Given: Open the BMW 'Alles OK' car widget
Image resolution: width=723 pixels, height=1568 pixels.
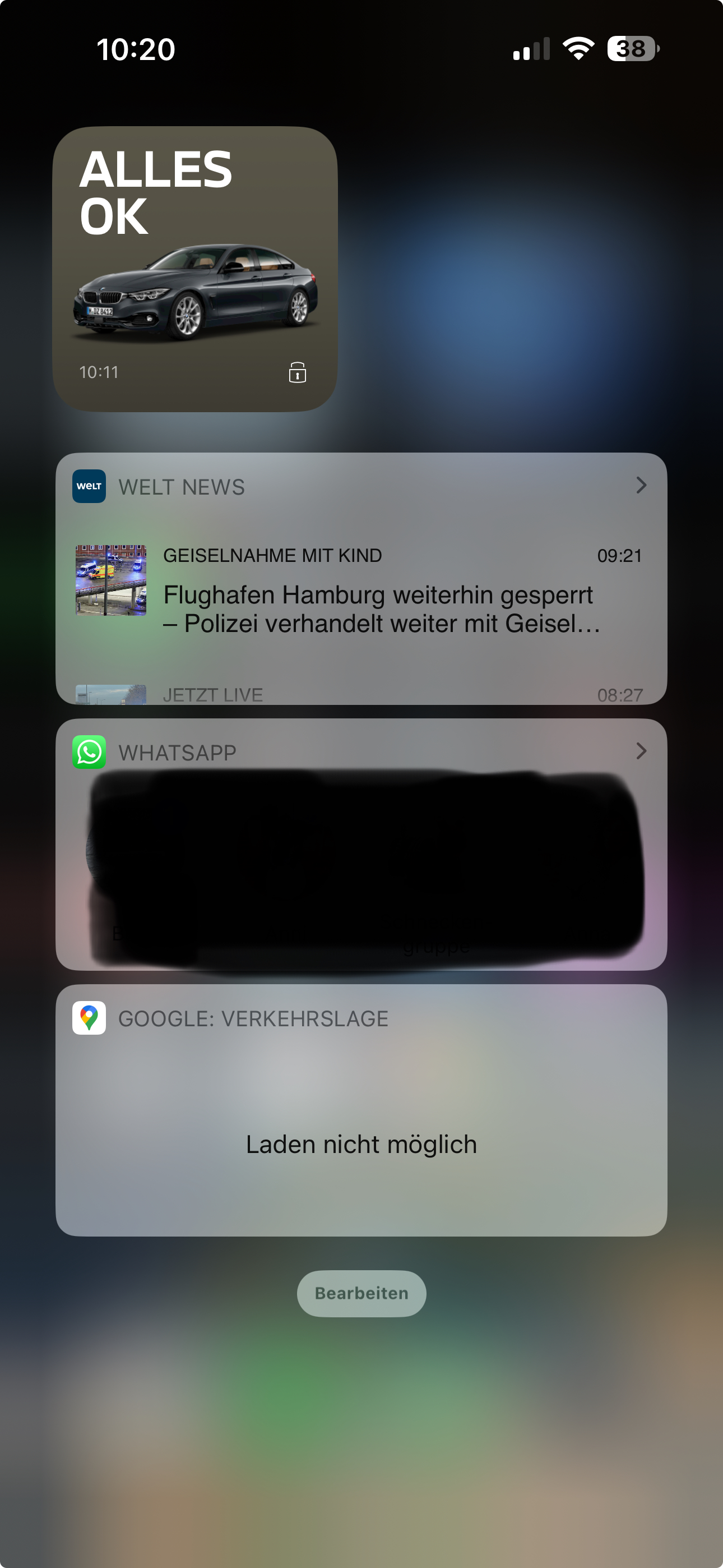Looking at the screenshot, I should tap(194, 269).
